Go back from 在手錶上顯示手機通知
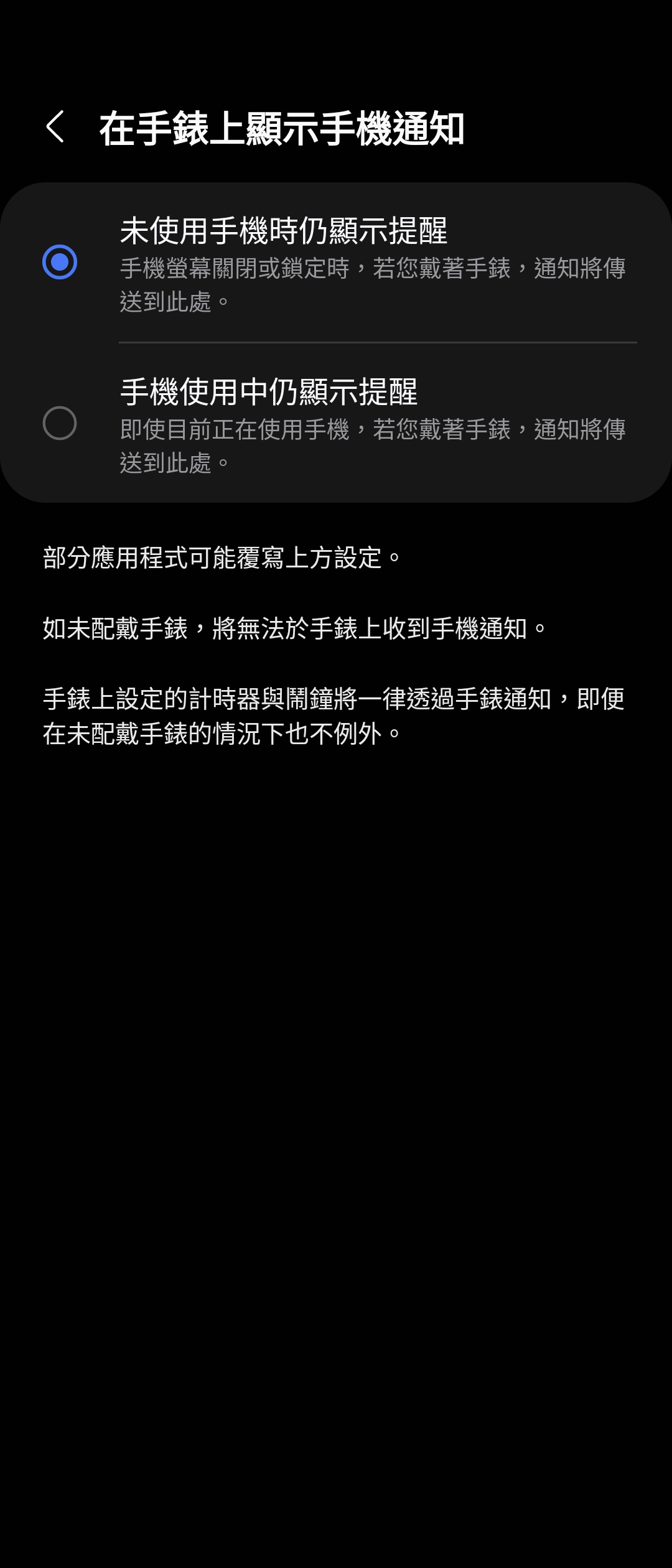 tap(55, 128)
